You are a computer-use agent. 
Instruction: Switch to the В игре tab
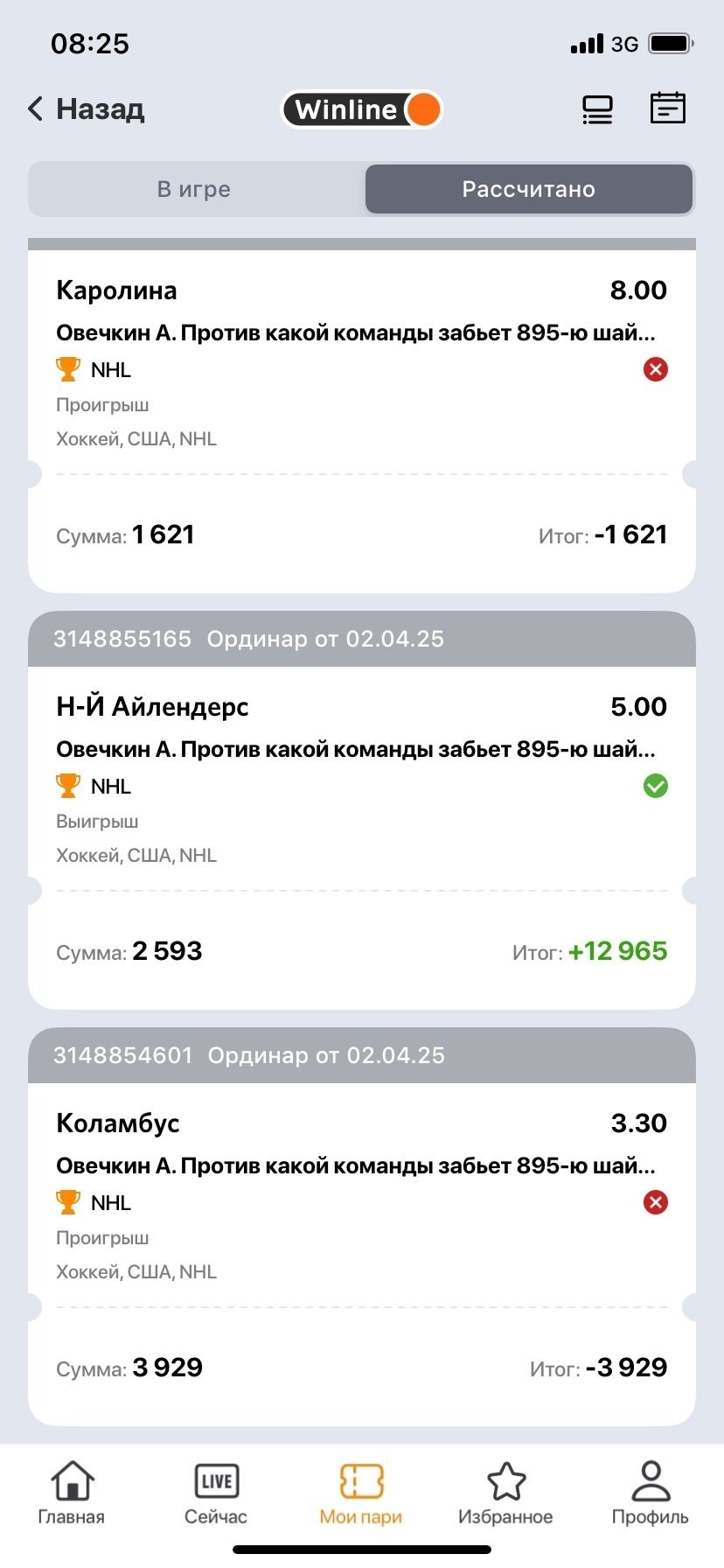pos(194,189)
